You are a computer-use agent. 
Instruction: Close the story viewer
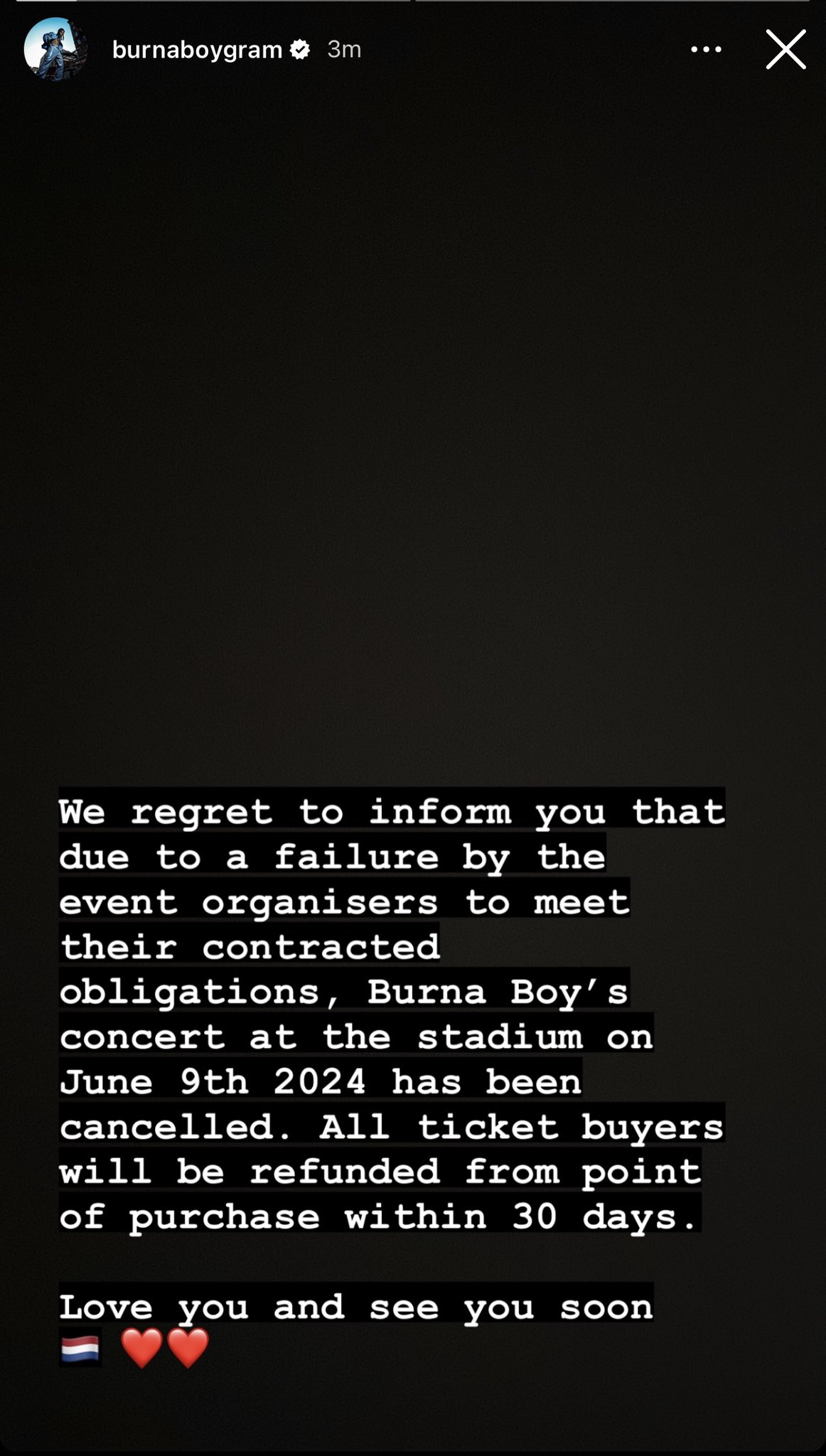tap(785, 50)
